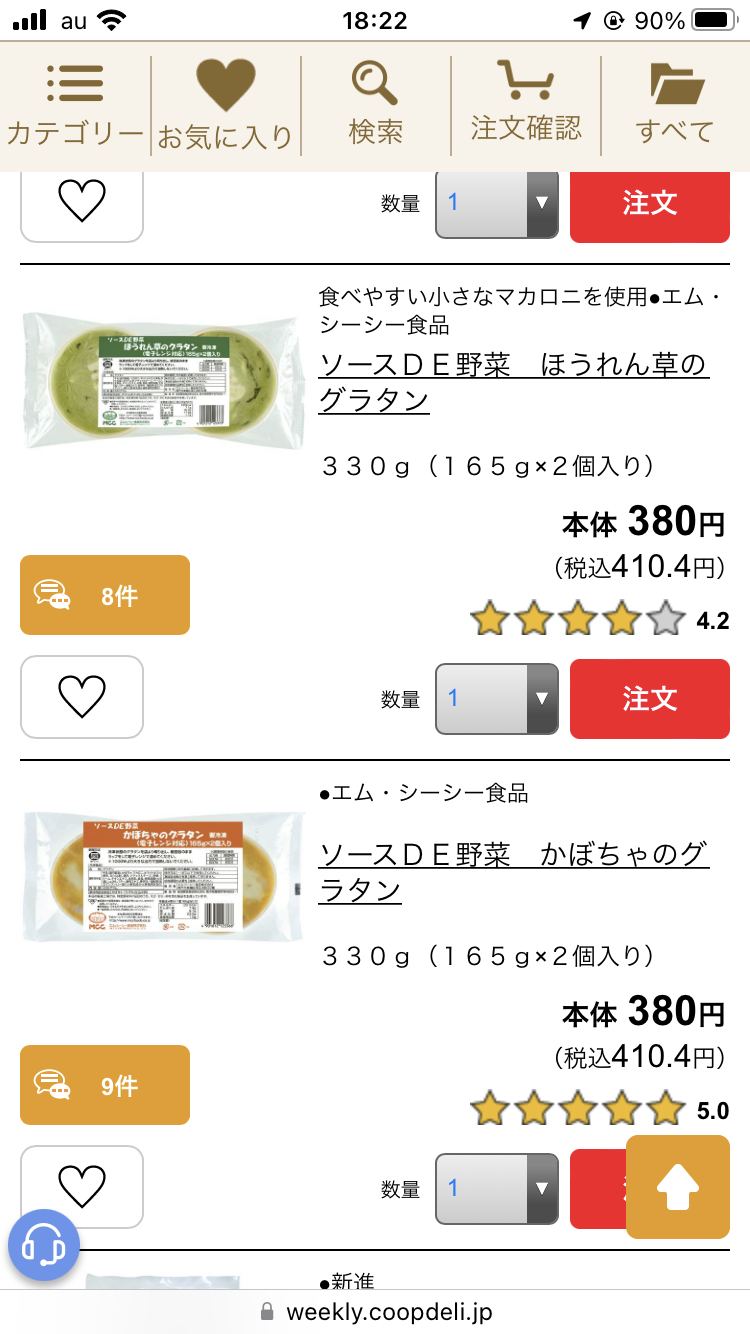Order ほうれん草のグラタン with 注文 button
Screen dimensions: 750x1334
[649, 698]
